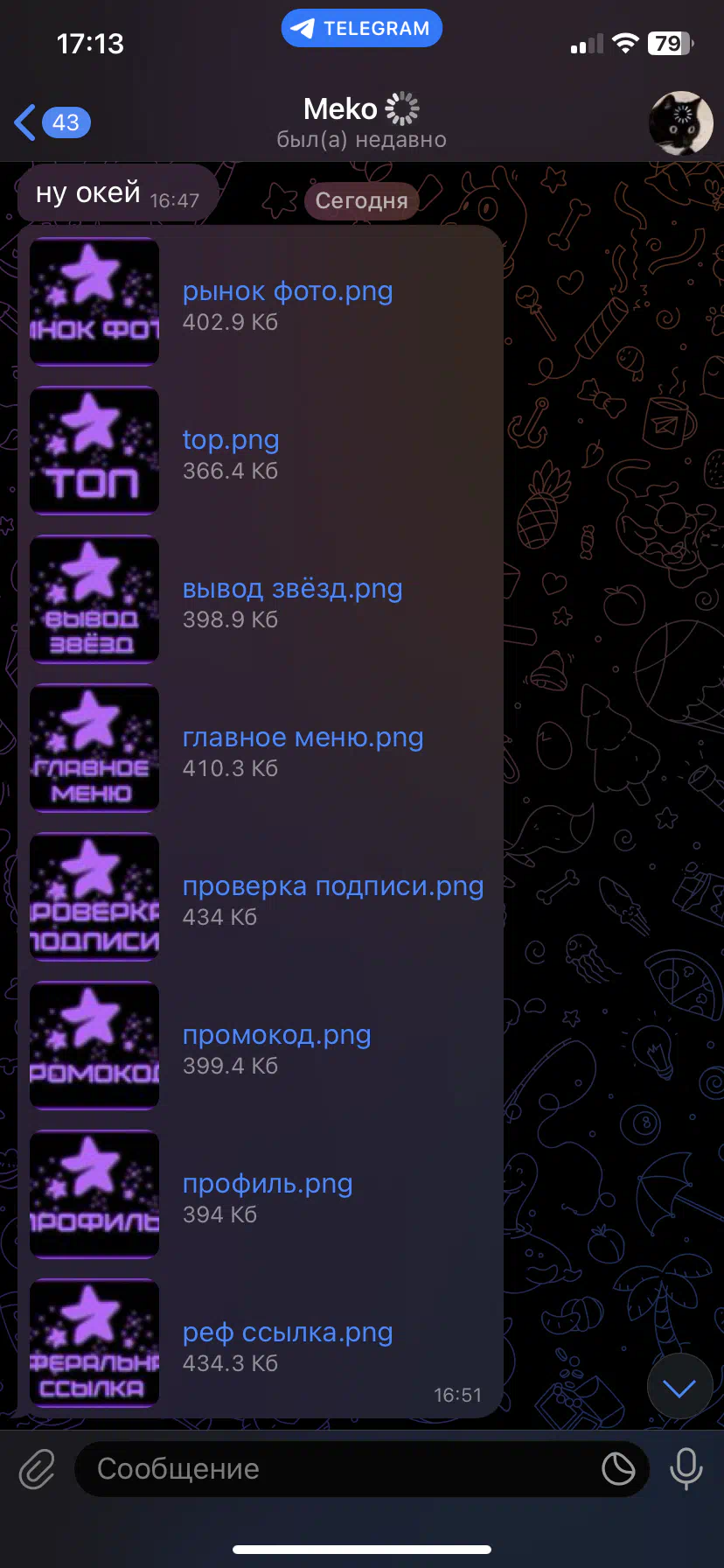Viewport: 724px width, 1568px height.
Task: Open the sticker panel icon
Action: (618, 1469)
